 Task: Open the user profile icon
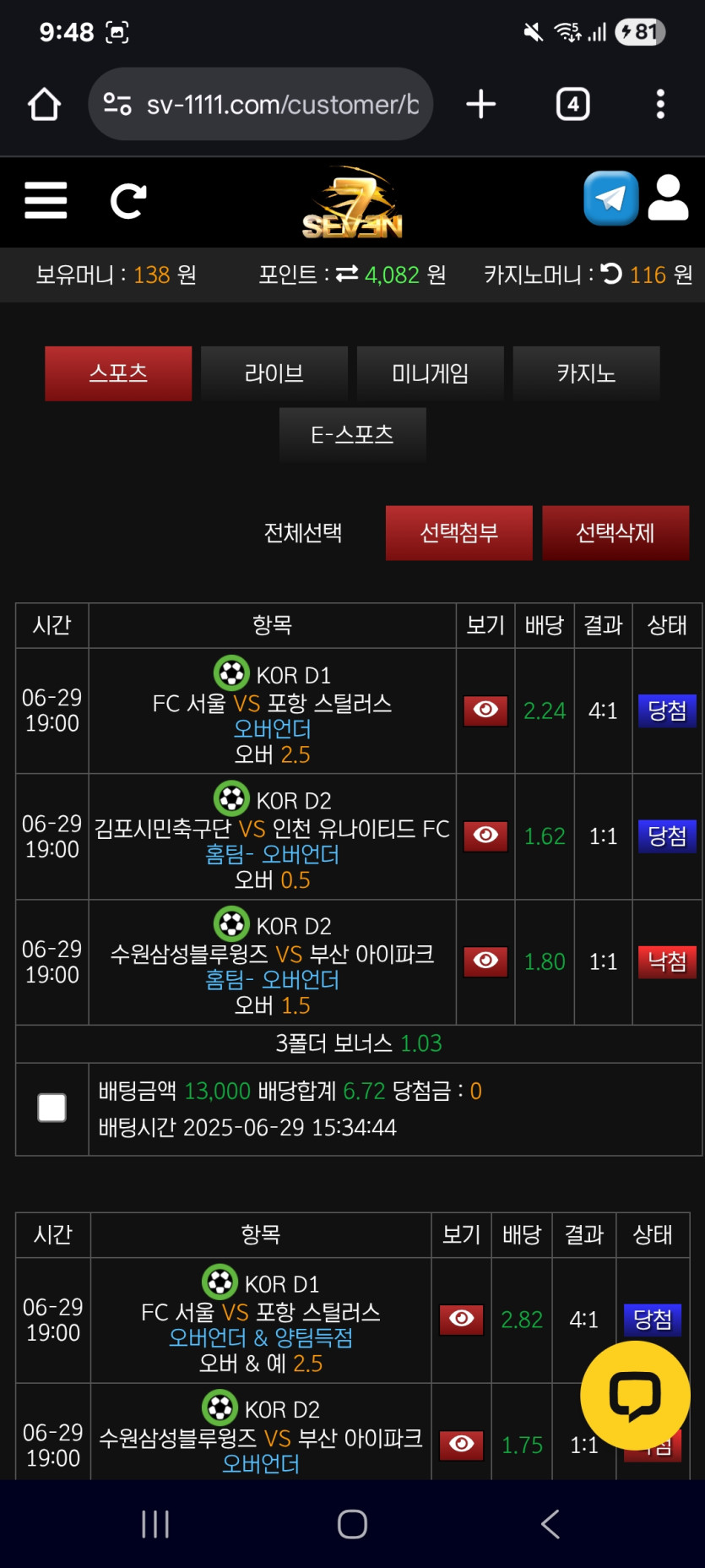pos(668,199)
